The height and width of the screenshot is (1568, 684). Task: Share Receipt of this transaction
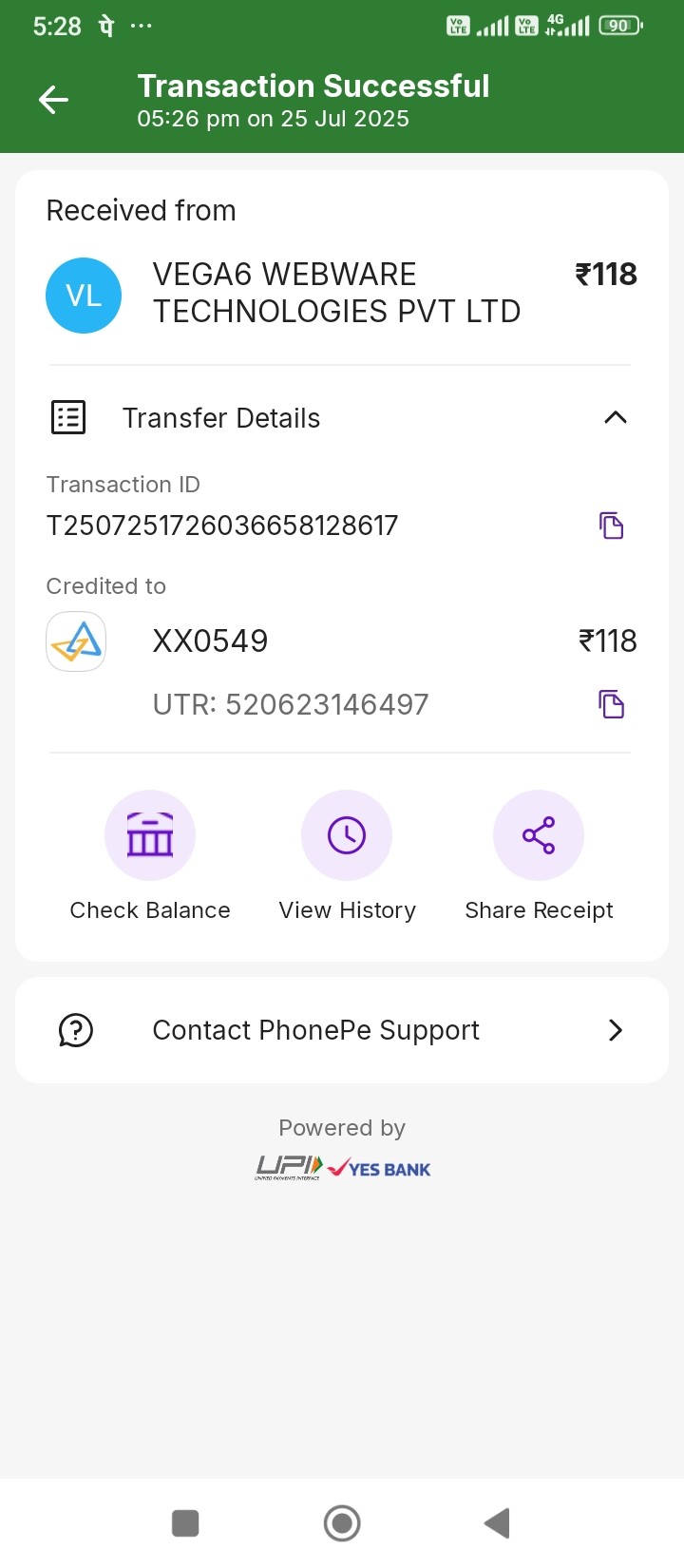tap(539, 836)
